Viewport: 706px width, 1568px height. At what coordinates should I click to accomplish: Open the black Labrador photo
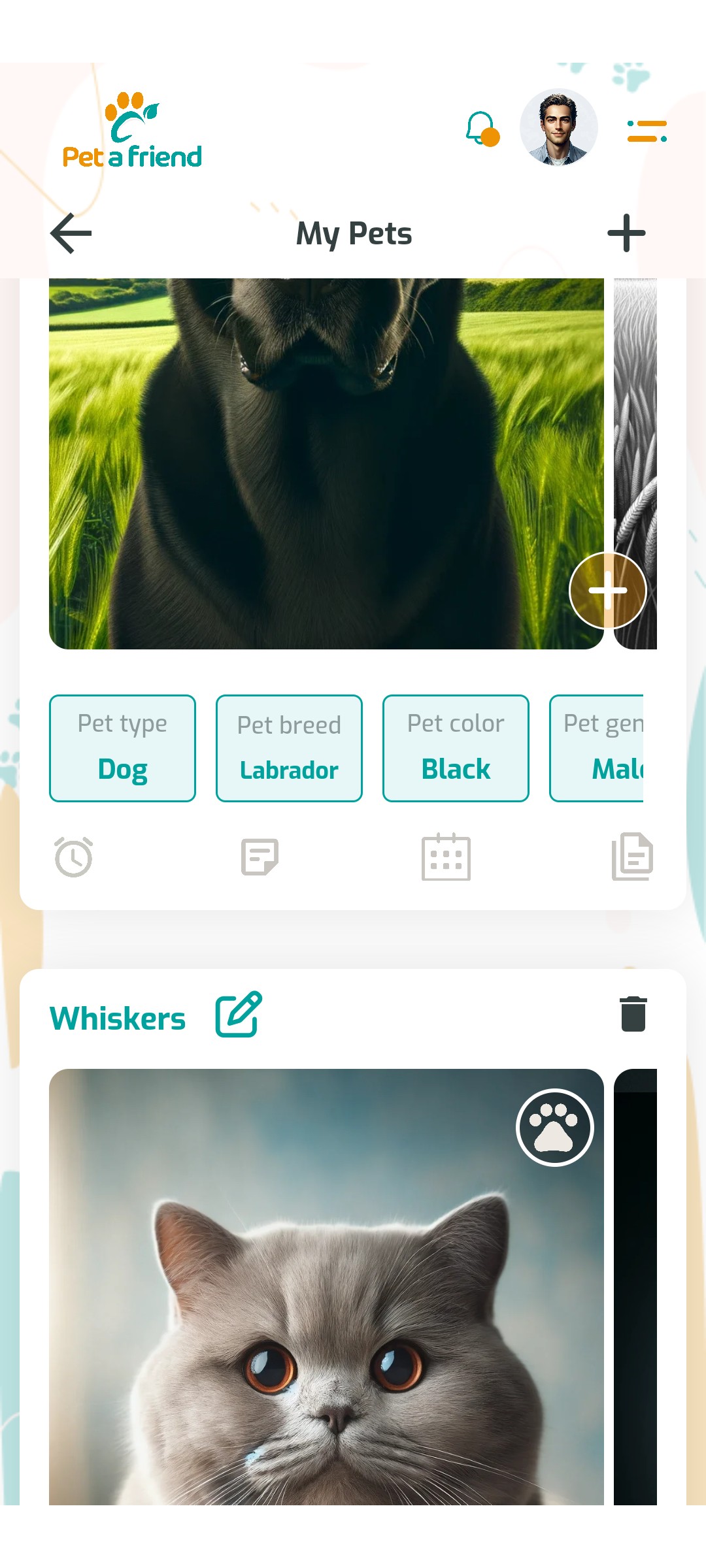click(314, 457)
